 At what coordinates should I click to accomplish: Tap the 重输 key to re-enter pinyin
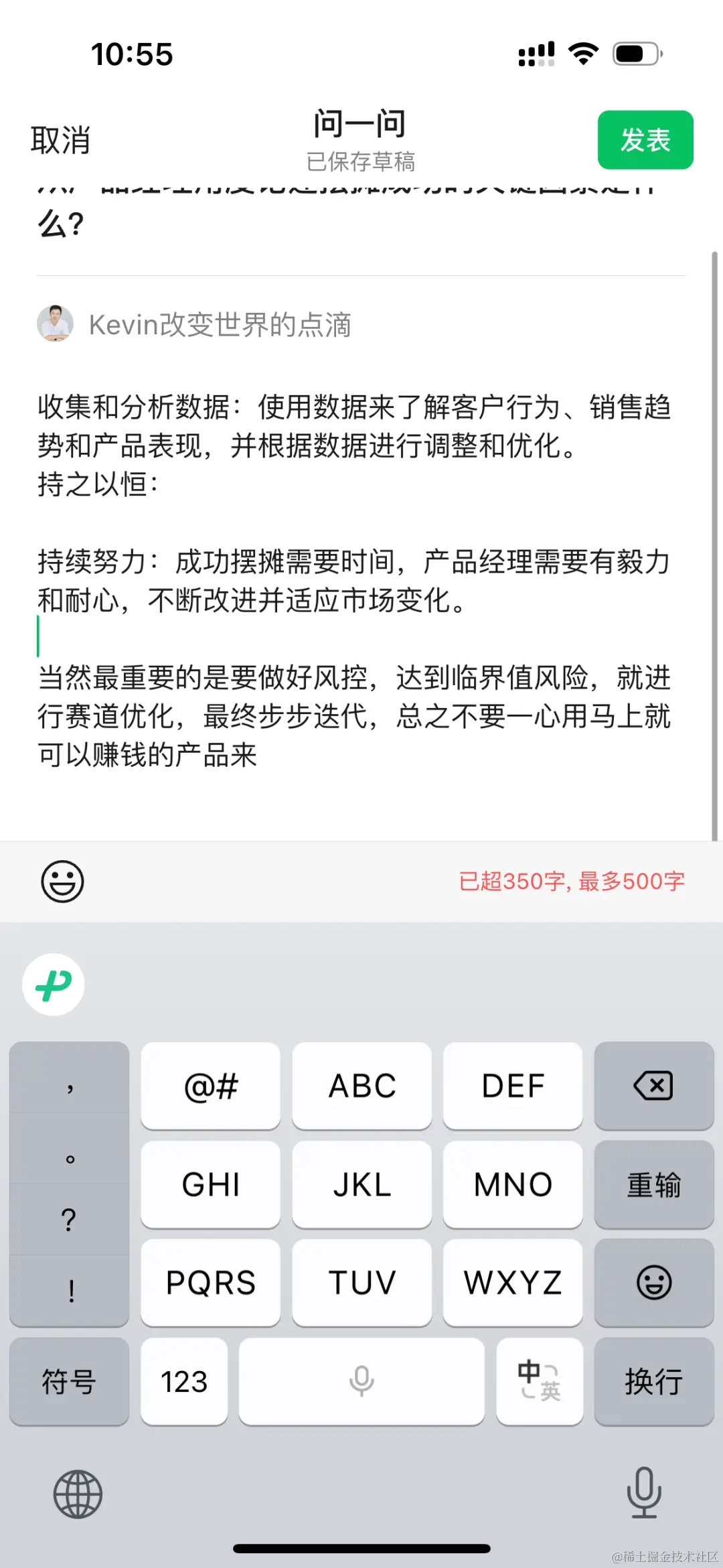(654, 1184)
